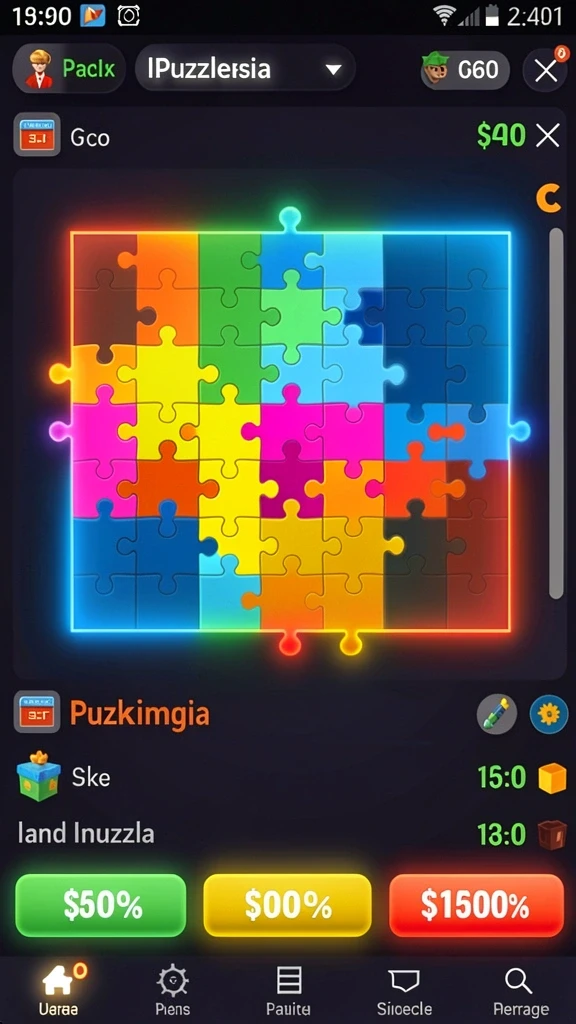The image size is (576, 1024).
Task: Choose the green $50% button
Action: [101, 905]
